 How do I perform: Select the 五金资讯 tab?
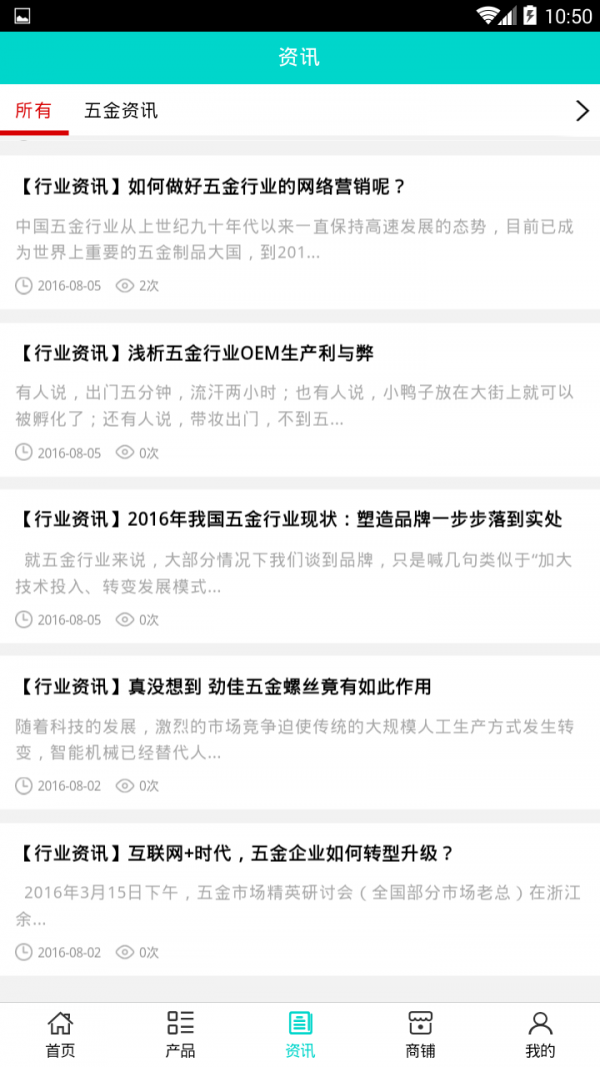pos(121,110)
